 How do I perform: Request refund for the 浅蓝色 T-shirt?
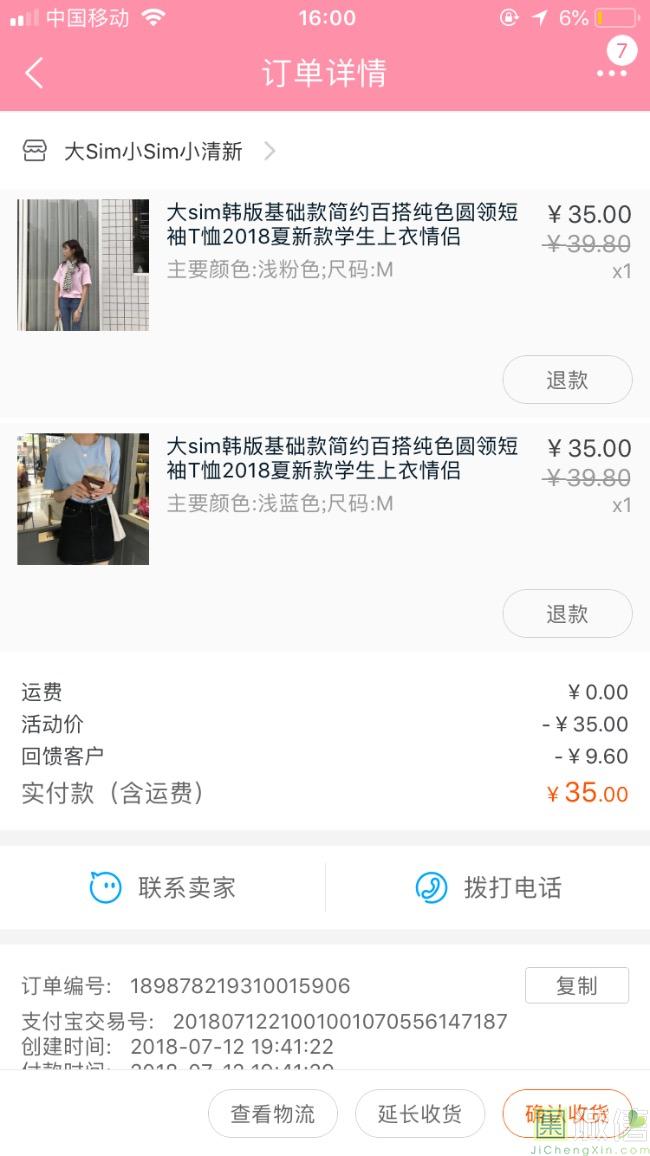tap(567, 614)
